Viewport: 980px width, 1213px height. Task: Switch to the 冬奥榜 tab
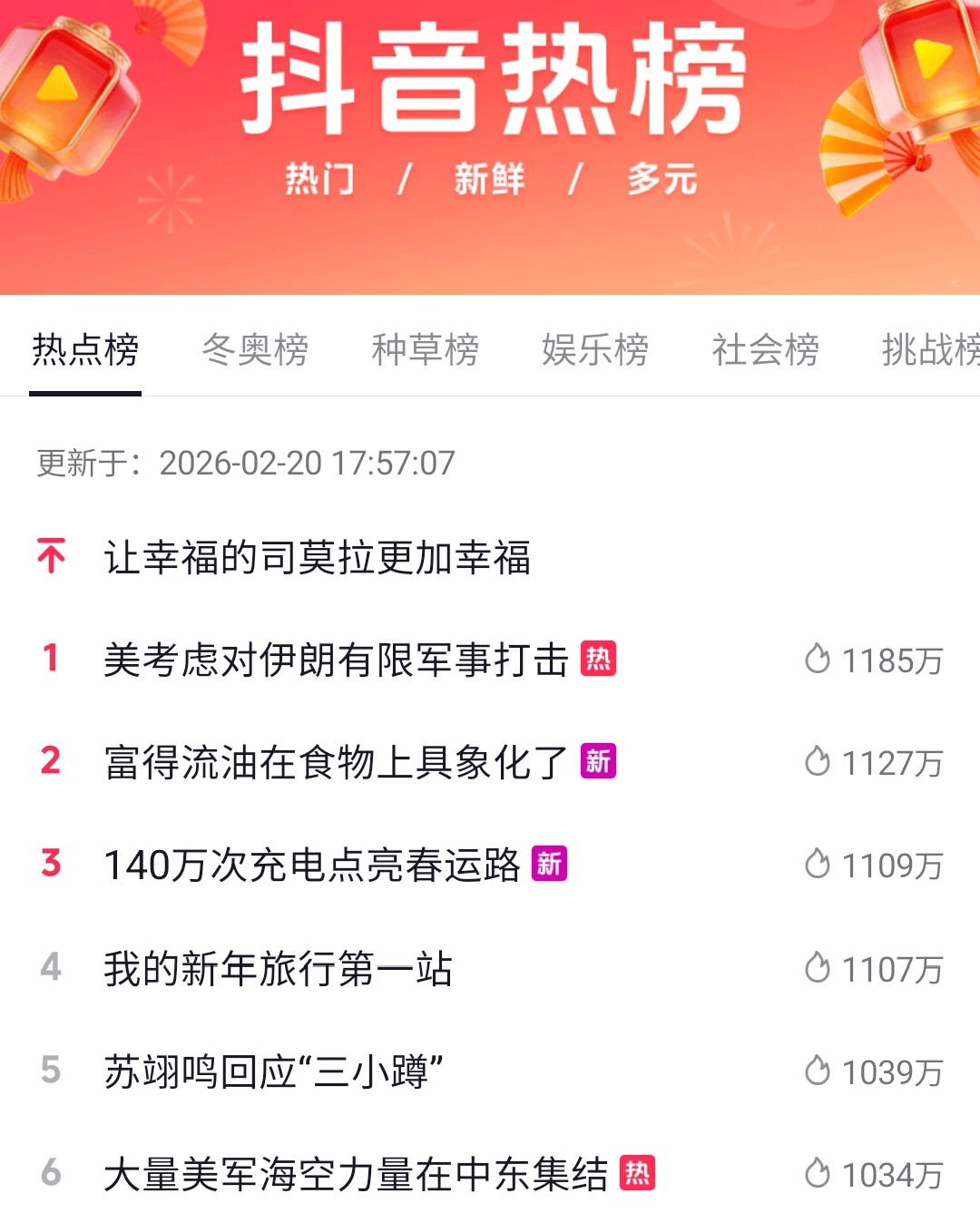click(x=255, y=350)
